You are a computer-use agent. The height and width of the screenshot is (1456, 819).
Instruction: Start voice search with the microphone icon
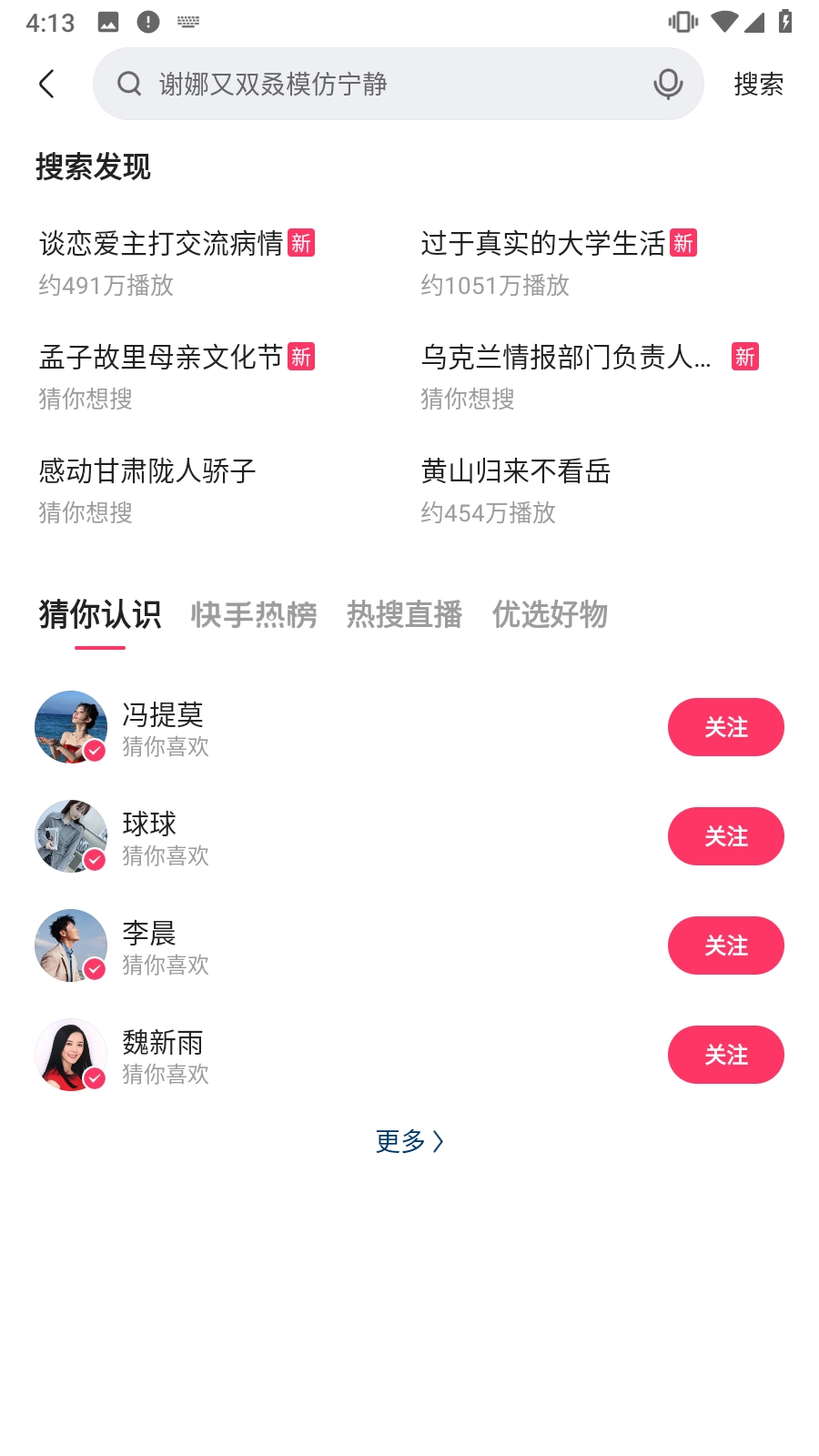pos(668,85)
